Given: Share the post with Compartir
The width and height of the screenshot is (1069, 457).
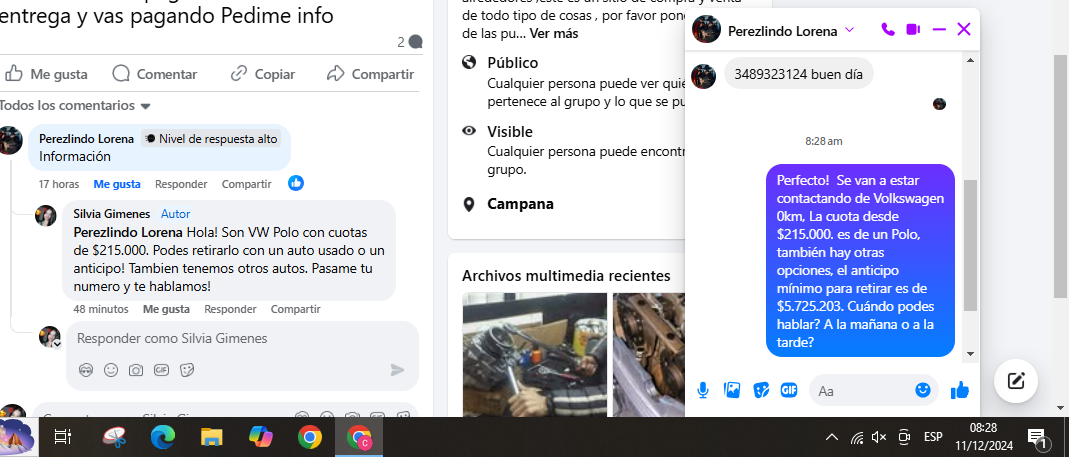Looking at the screenshot, I should [370, 74].
